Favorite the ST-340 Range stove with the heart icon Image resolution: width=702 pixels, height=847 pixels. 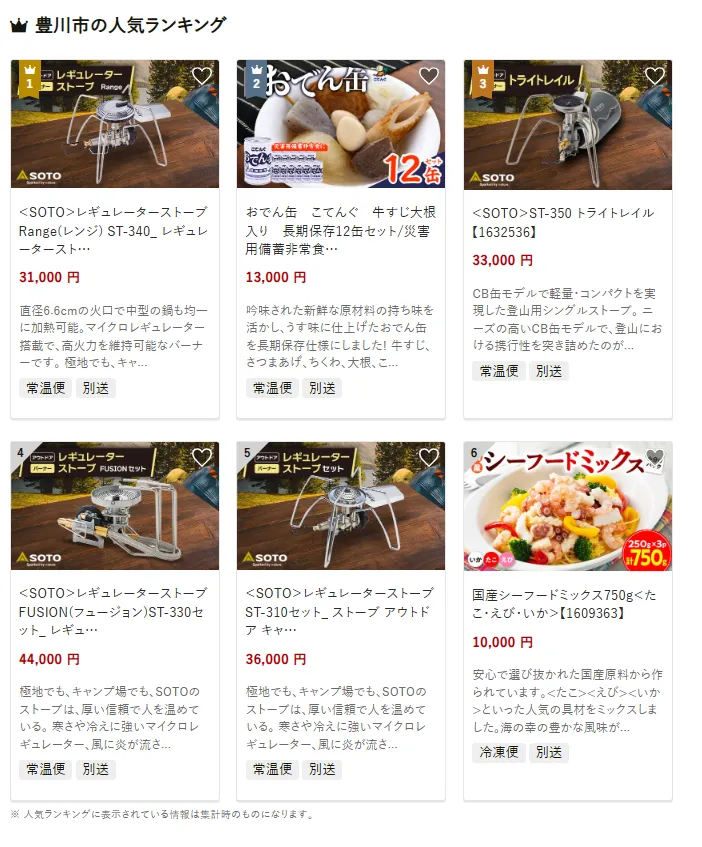click(x=202, y=76)
